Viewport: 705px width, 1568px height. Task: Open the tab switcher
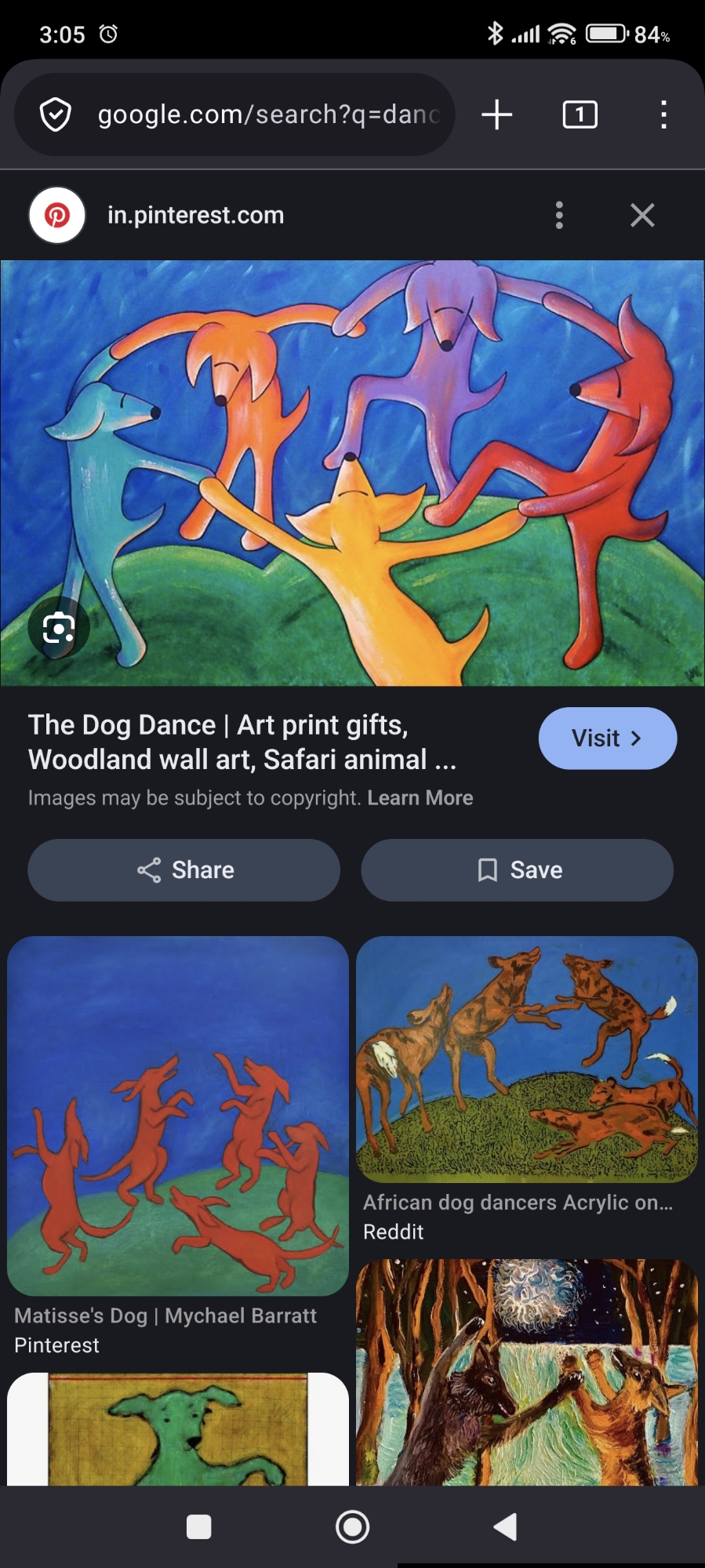pyautogui.click(x=580, y=114)
